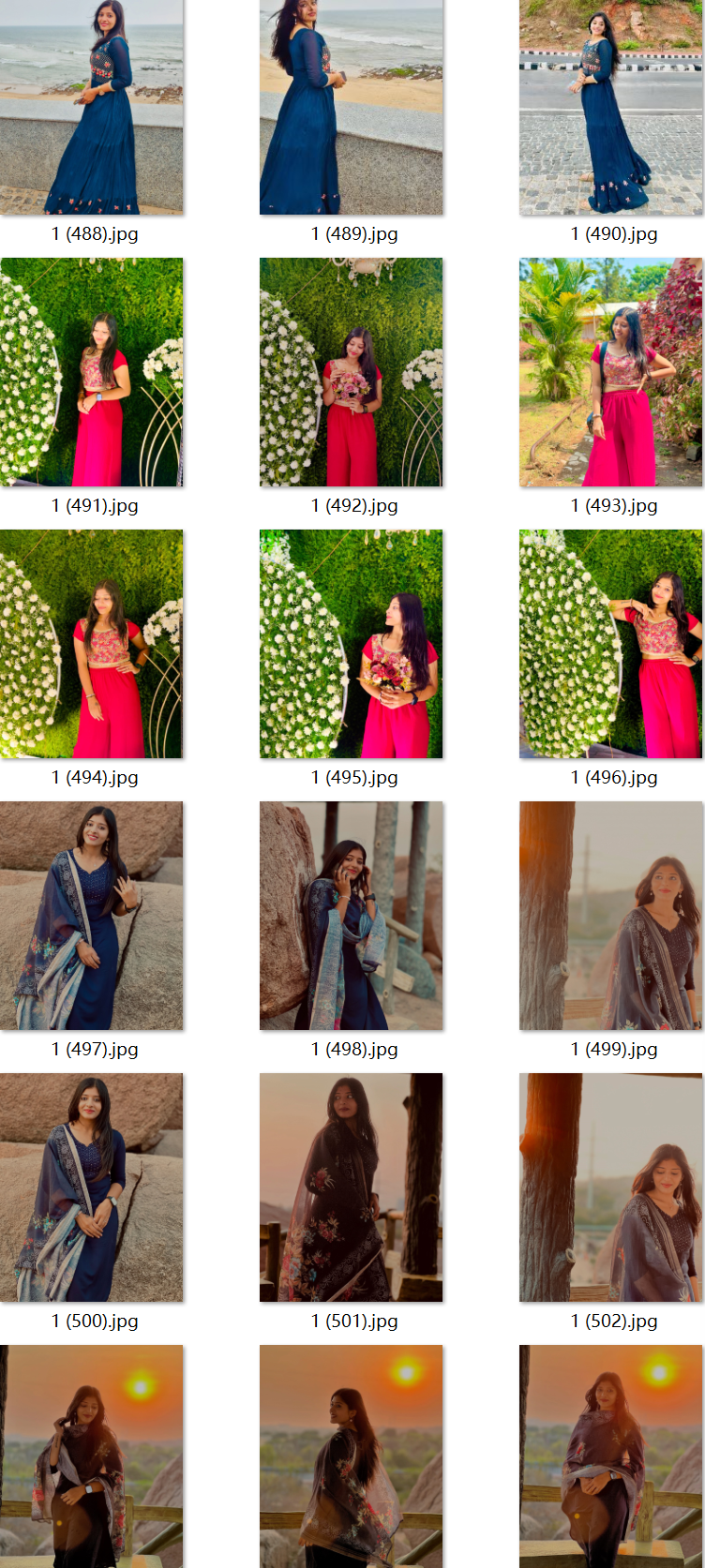Select the image 1 (500).jpg

[x=92, y=1187]
